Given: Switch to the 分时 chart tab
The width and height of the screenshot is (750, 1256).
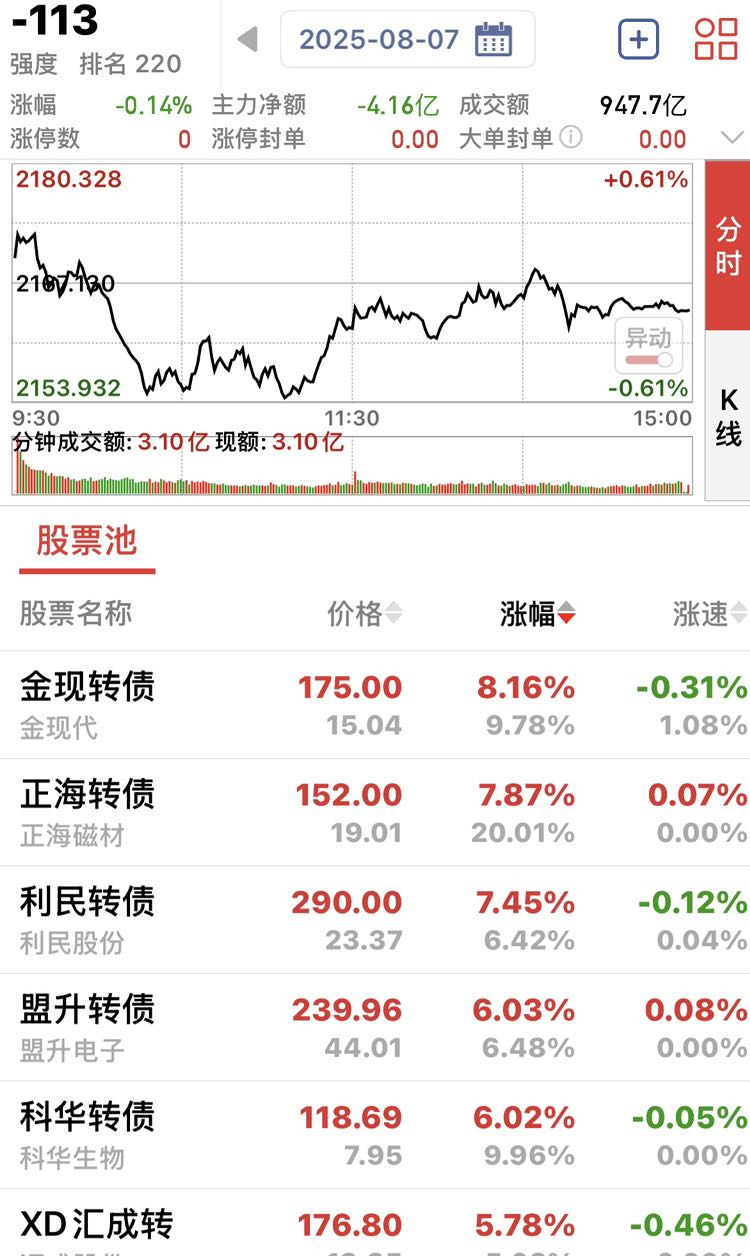Looking at the screenshot, I should pyautogui.click(x=728, y=245).
